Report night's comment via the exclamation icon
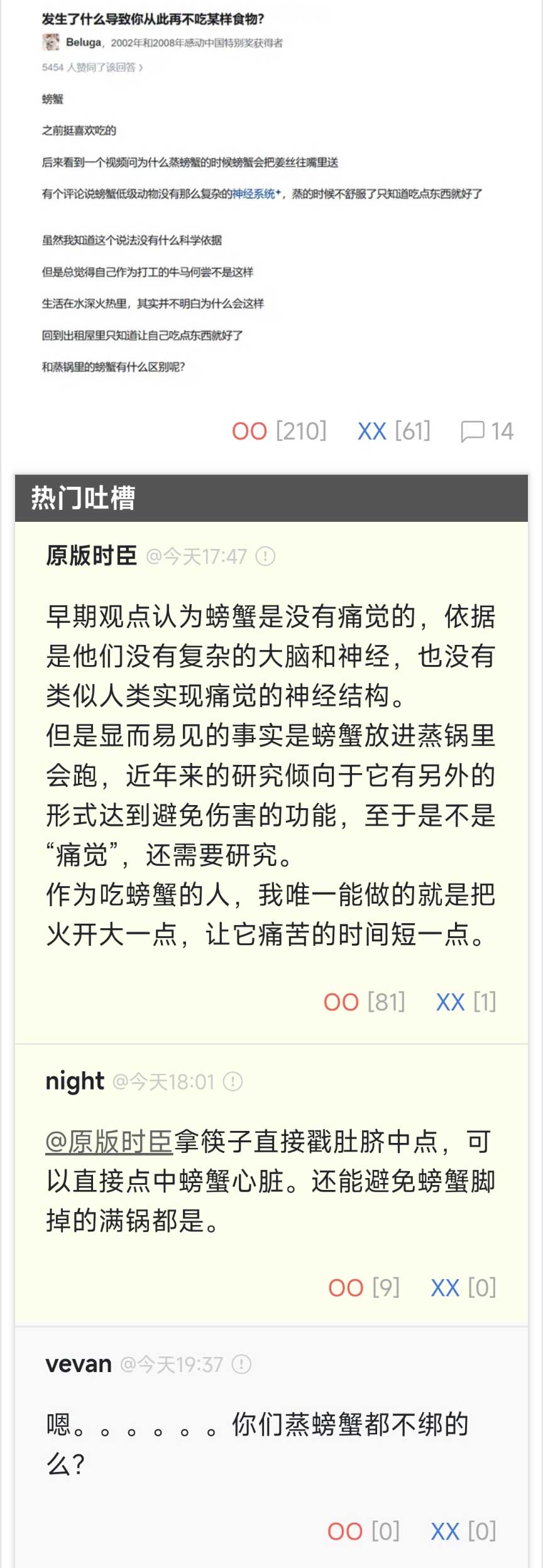Viewport: 543px width, 1568px height. [x=233, y=1081]
